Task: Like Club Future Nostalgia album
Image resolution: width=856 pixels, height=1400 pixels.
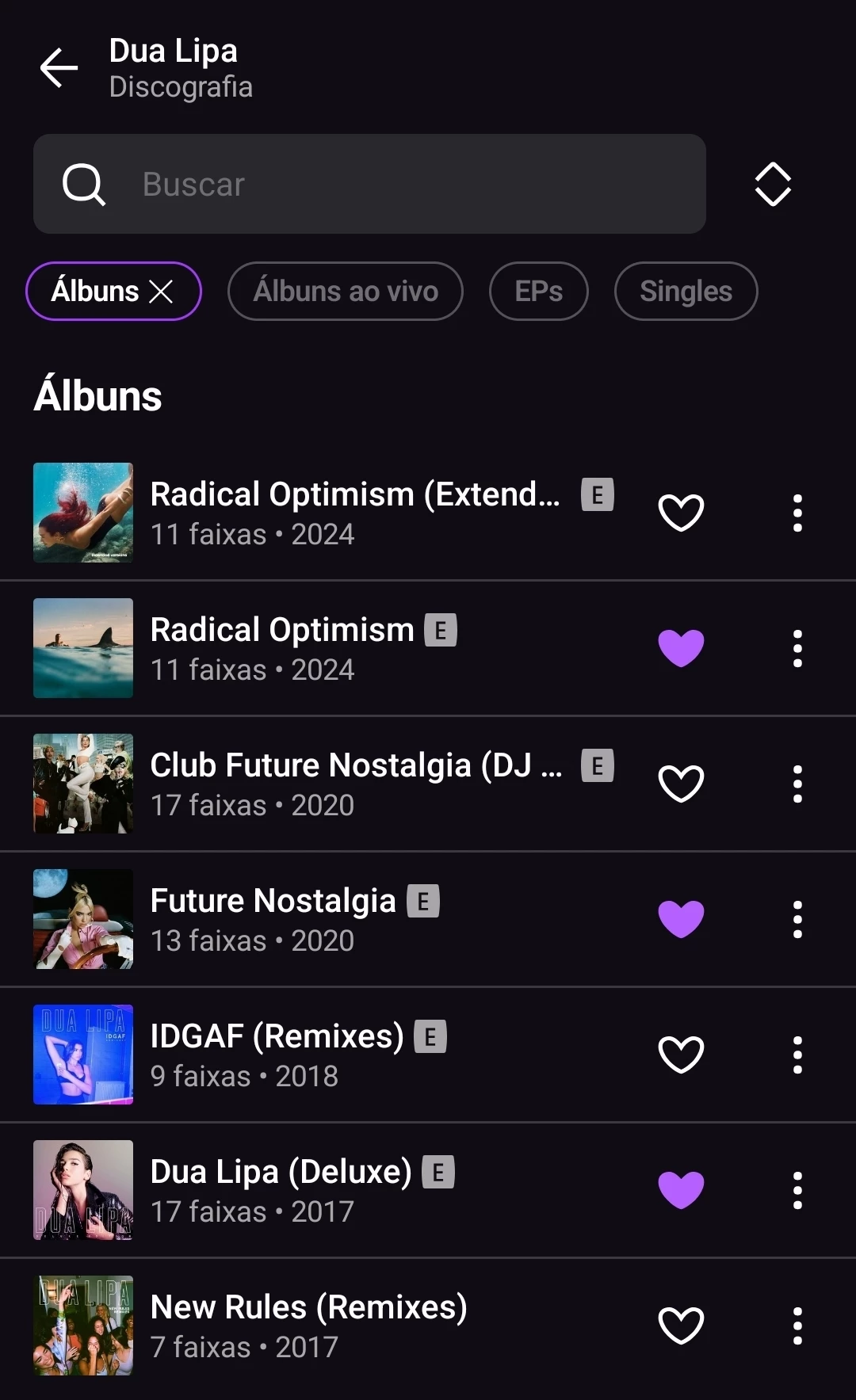Action: click(x=681, y=784)
